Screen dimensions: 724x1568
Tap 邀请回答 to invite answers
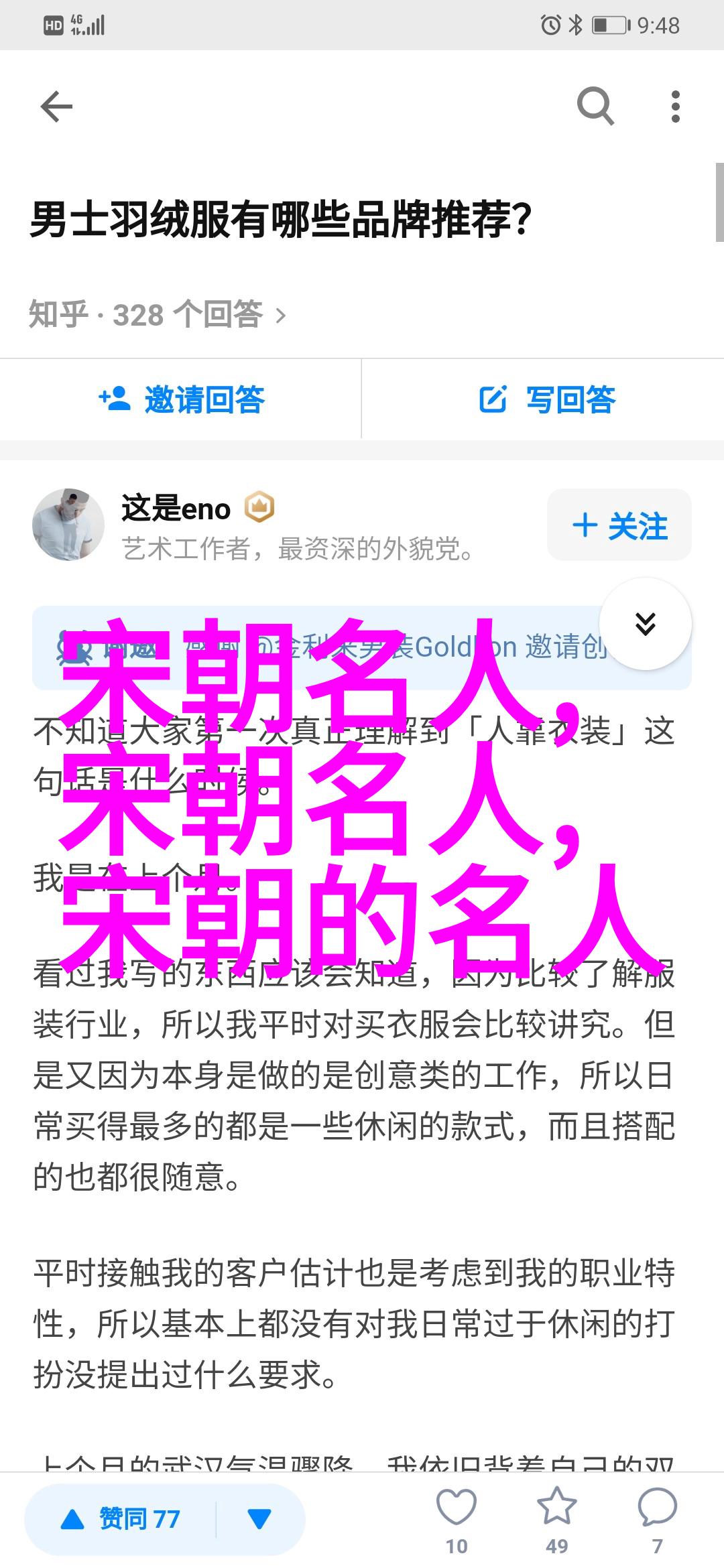pos(181,399)
